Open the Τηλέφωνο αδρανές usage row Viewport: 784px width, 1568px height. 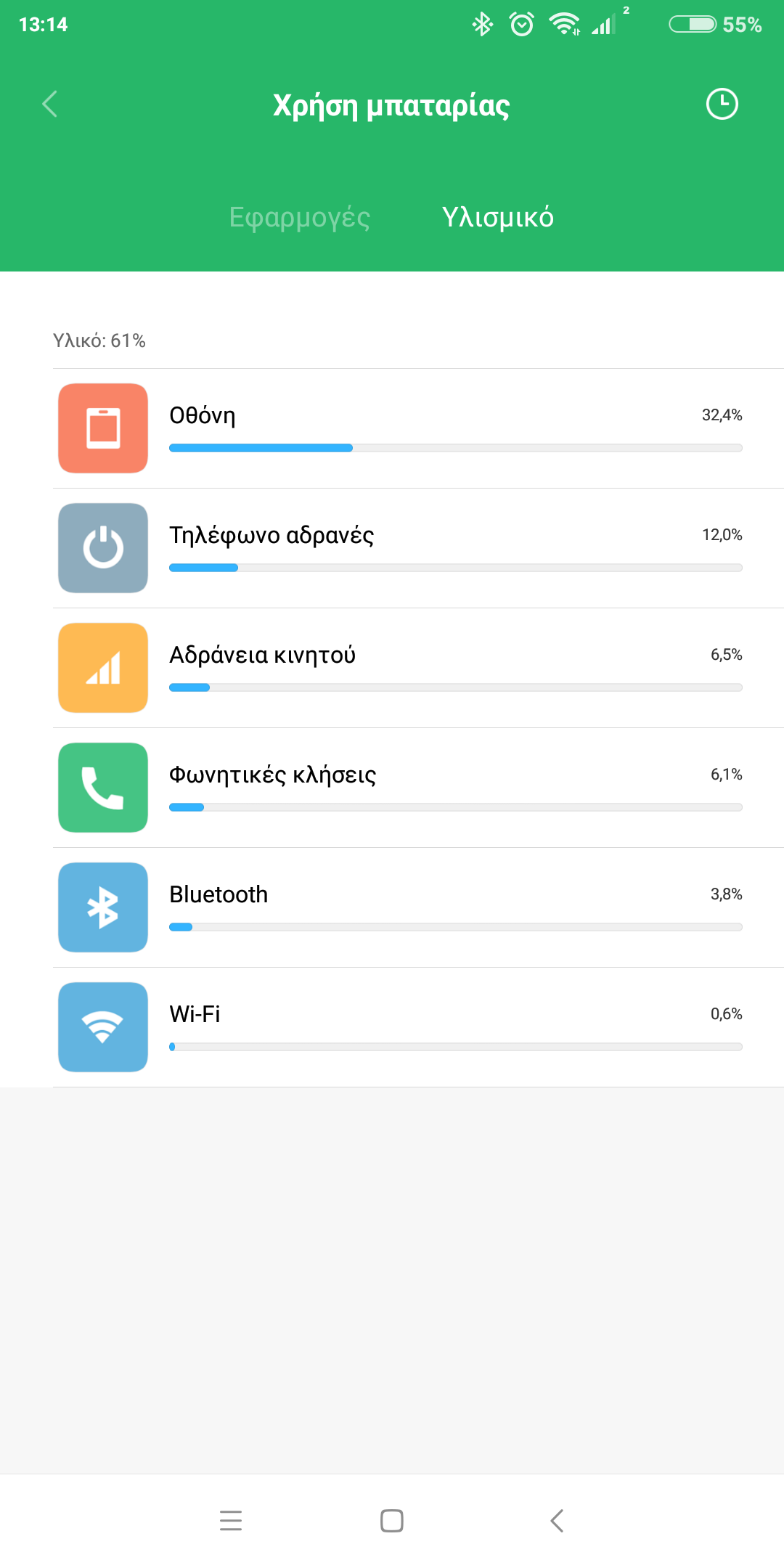pyautogui.click(x=418, y=548)
